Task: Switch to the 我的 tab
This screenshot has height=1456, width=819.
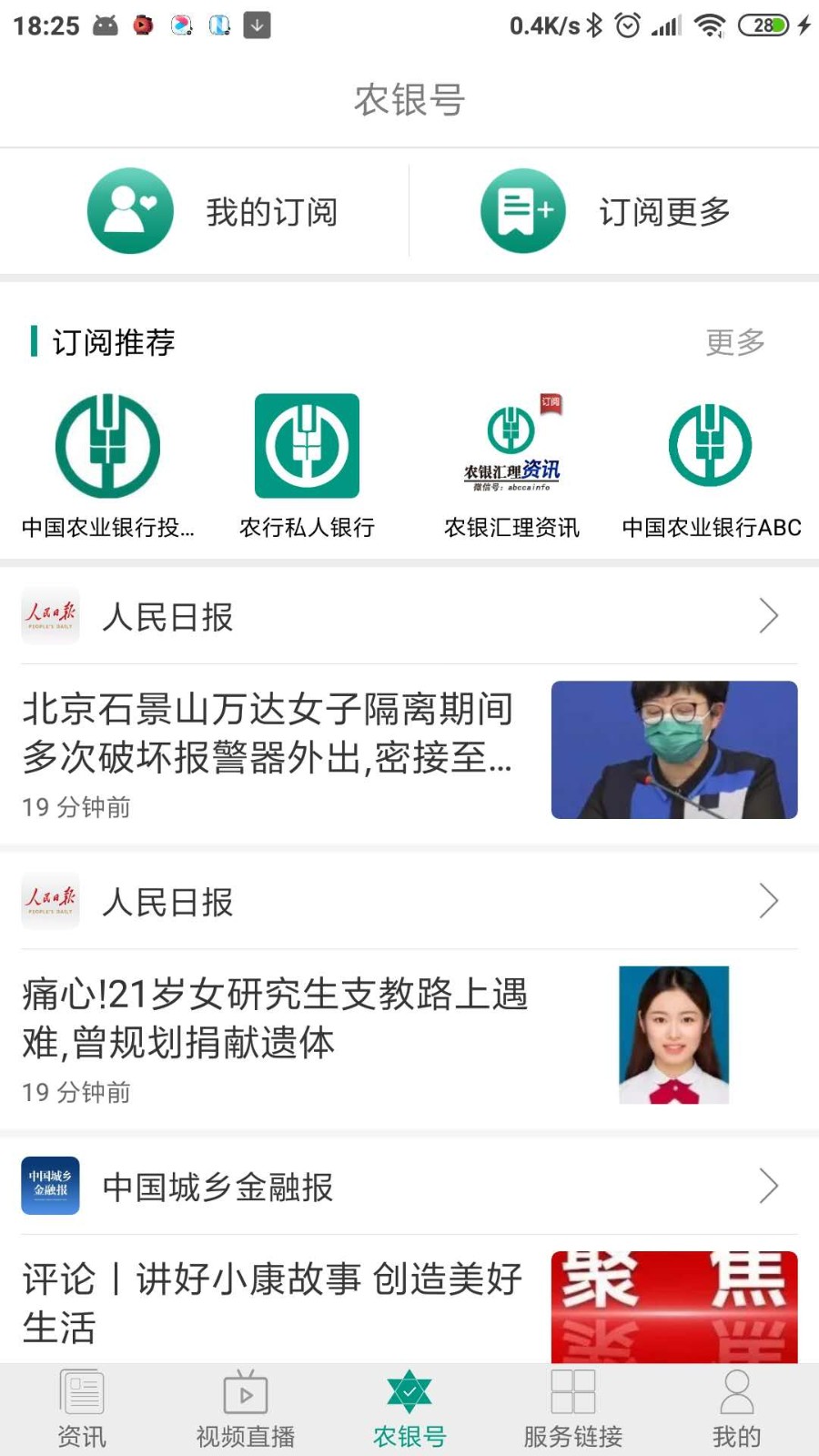Action: (x=735, y=1406)
